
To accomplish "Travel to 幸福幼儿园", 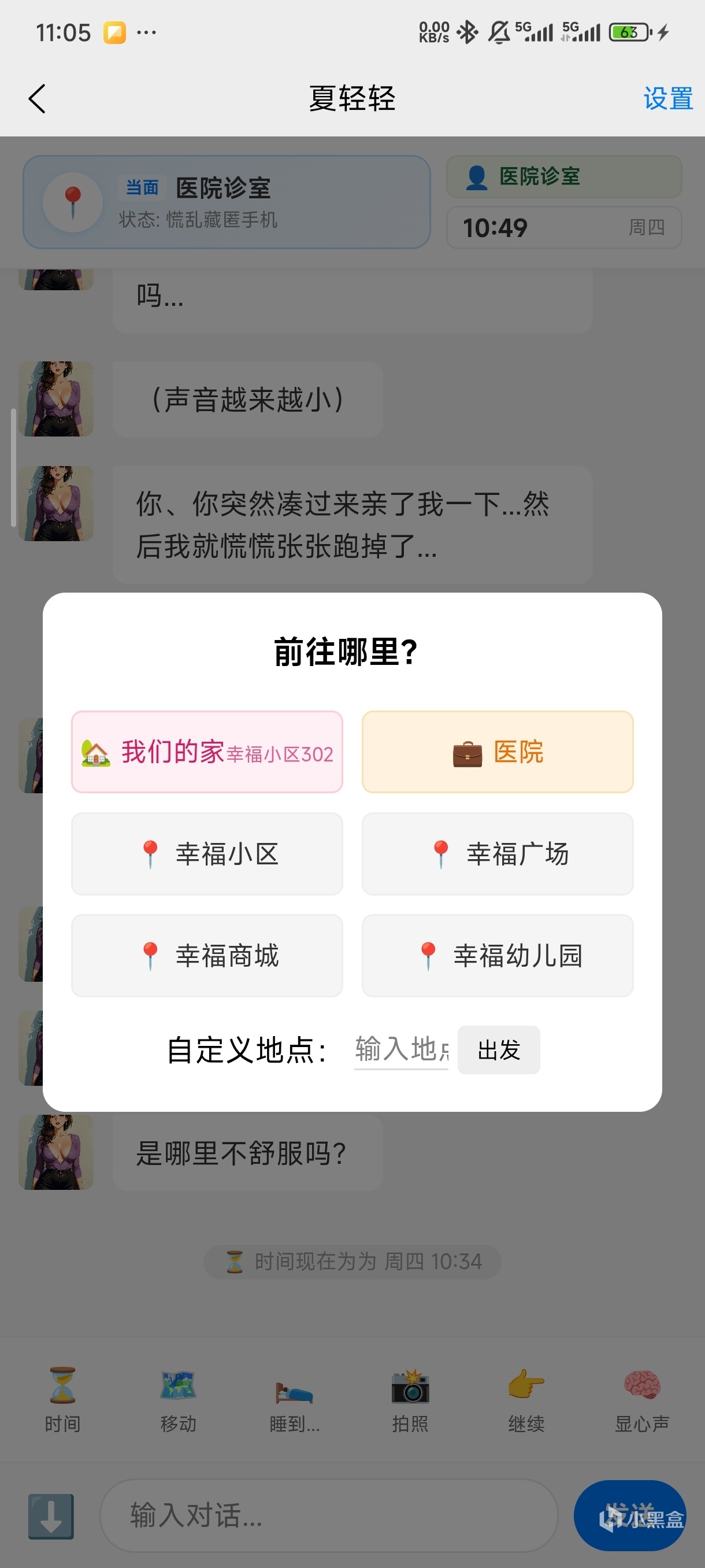I will pyautogui.click(x=497, y=955).
